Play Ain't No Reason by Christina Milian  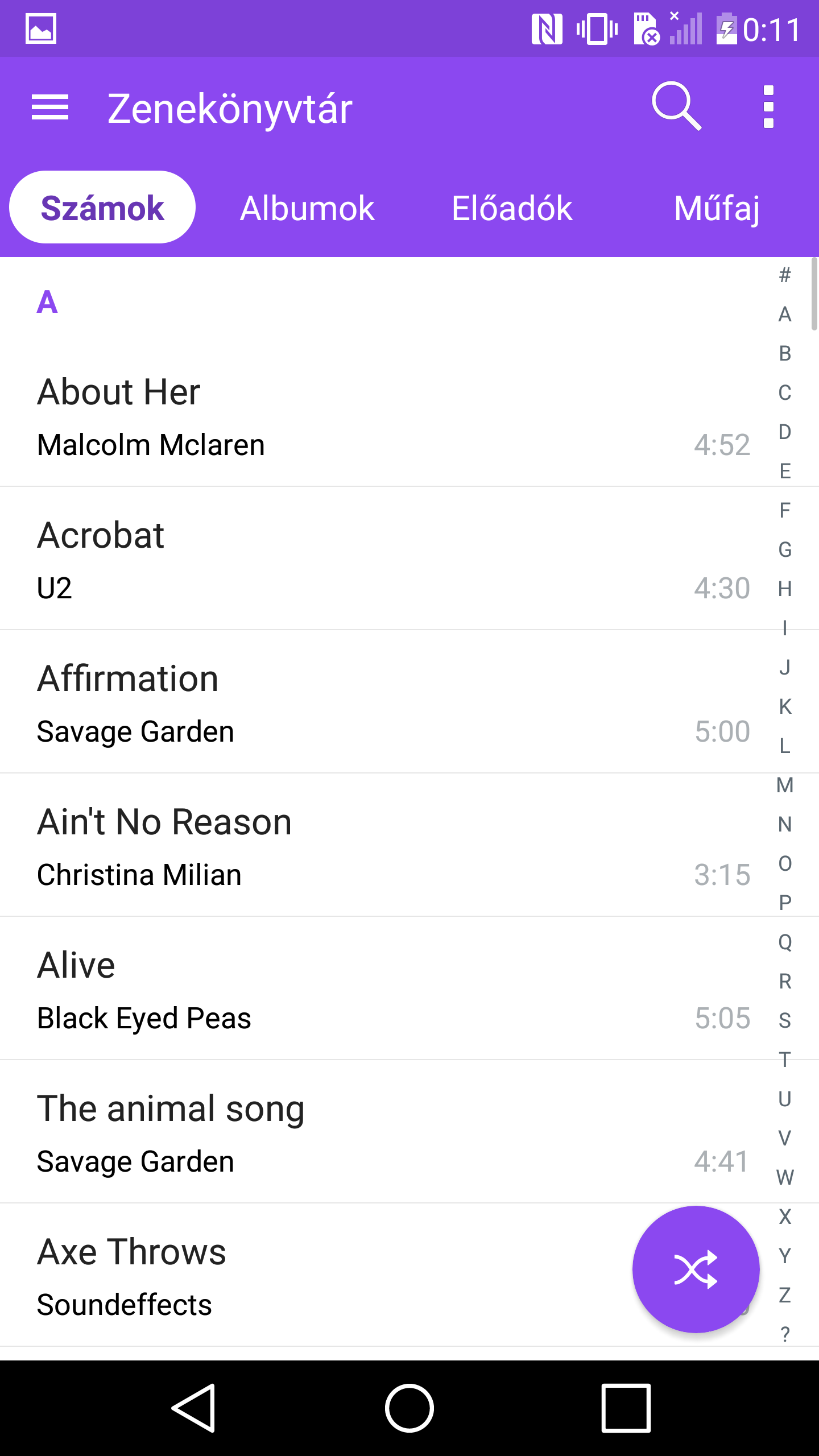coord(341,847)
